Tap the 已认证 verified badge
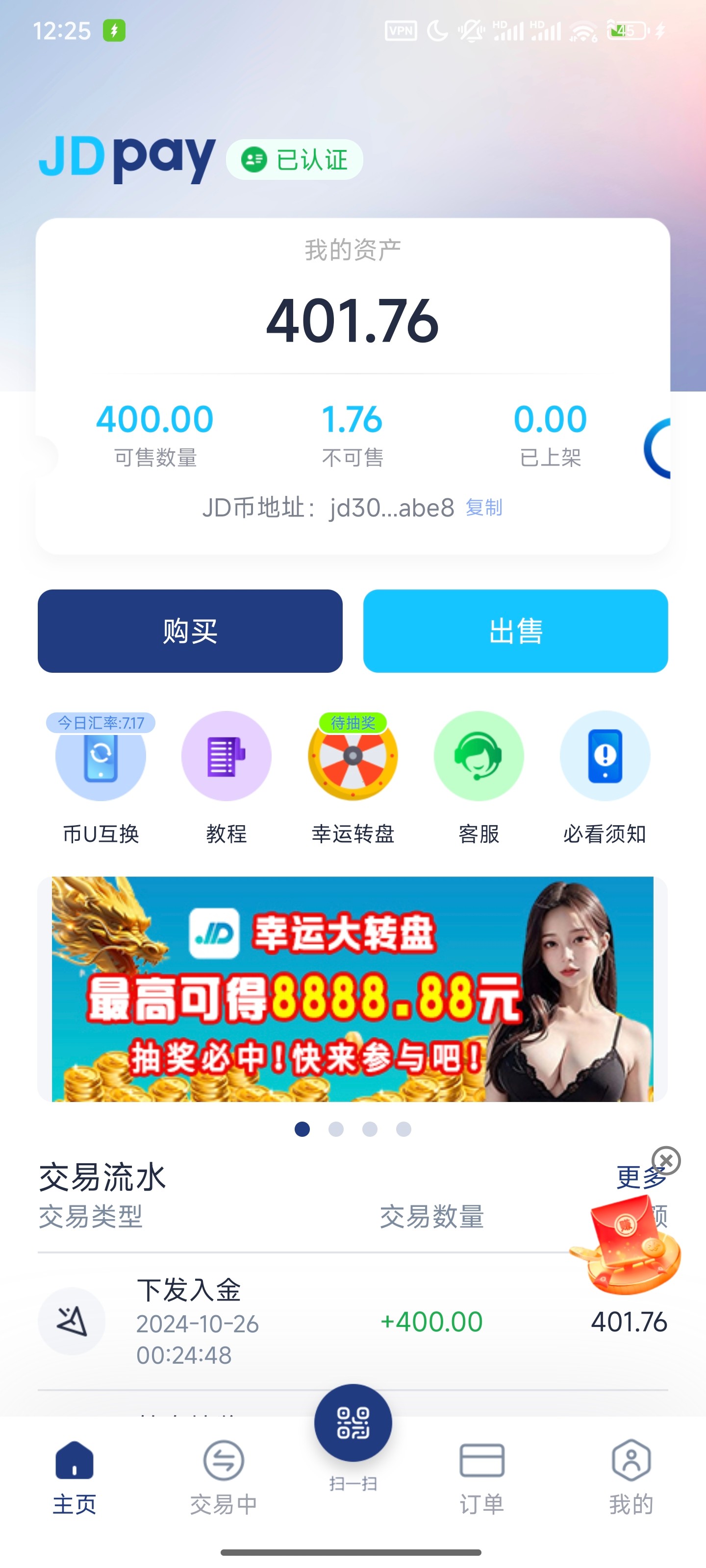Viewport: 706px width, 1568px height. click(295, 160)
